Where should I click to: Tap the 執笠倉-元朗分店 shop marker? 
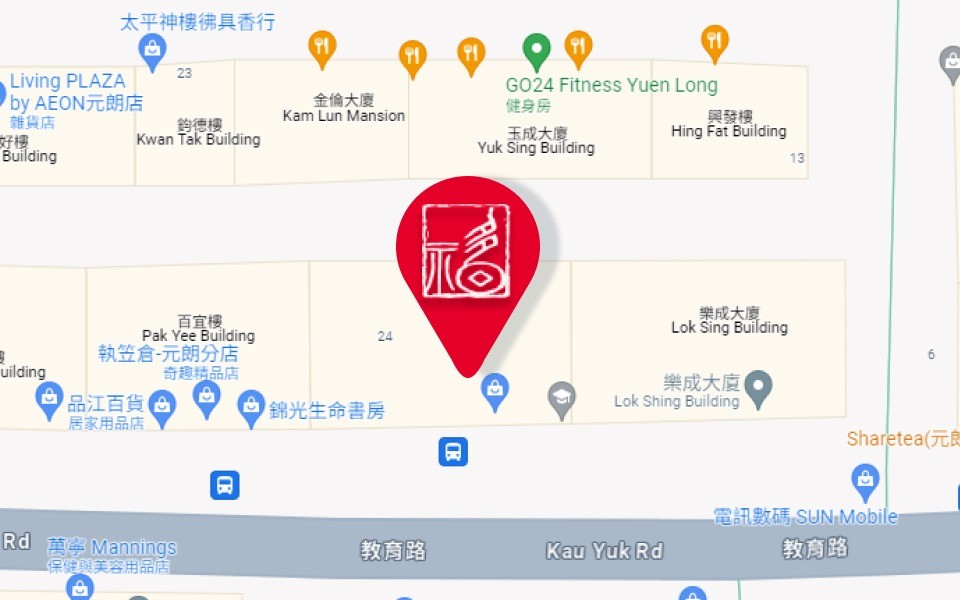[206, 397]
